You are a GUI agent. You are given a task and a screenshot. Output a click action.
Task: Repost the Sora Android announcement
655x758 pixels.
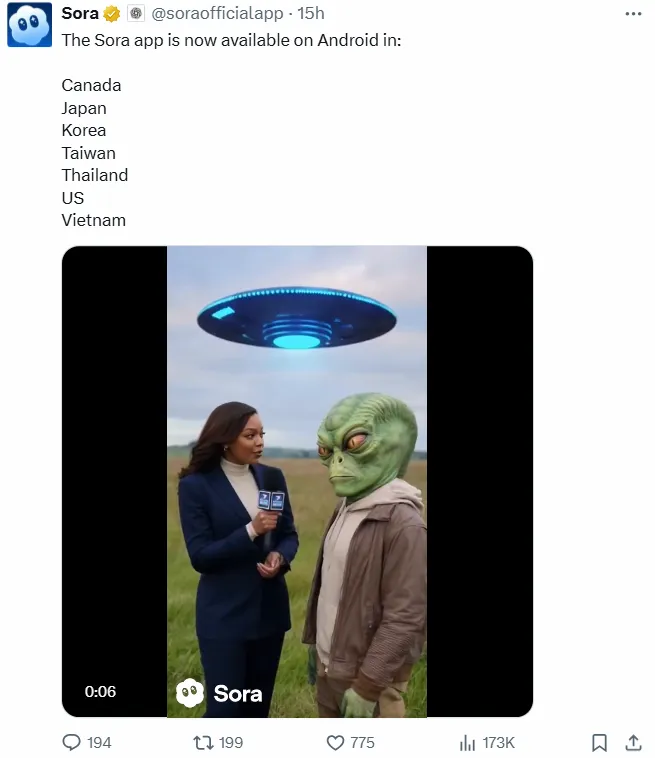coord(202,742)
